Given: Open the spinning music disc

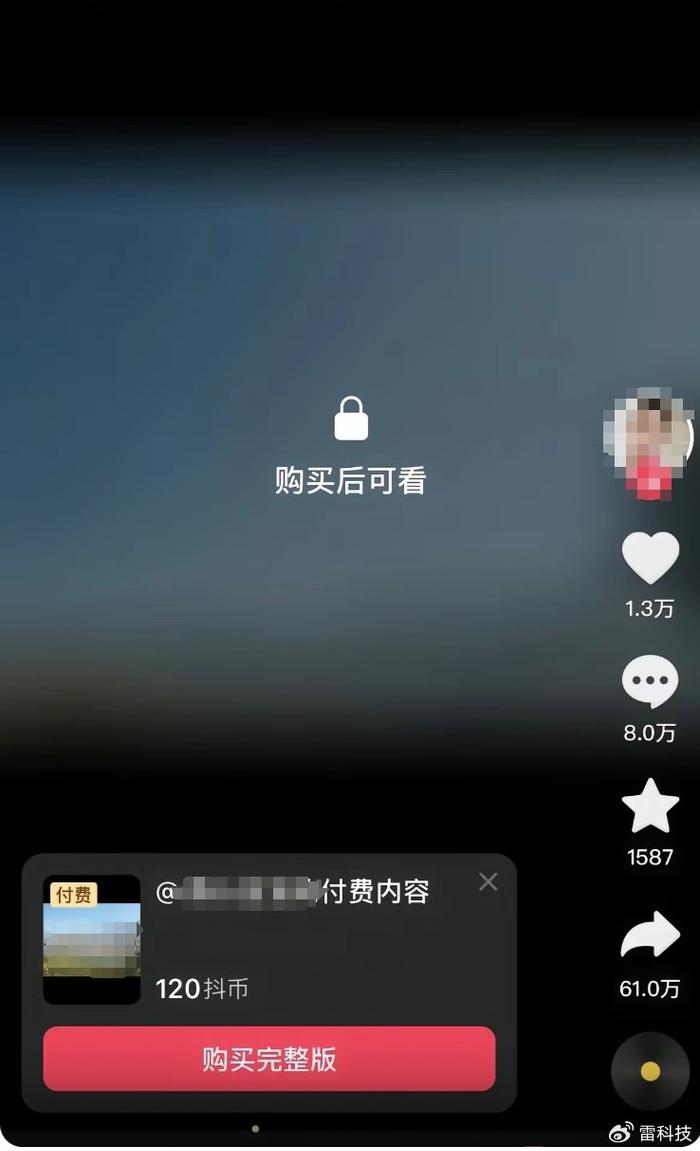Looking at the screenshot, I should tap(650, 1071).
